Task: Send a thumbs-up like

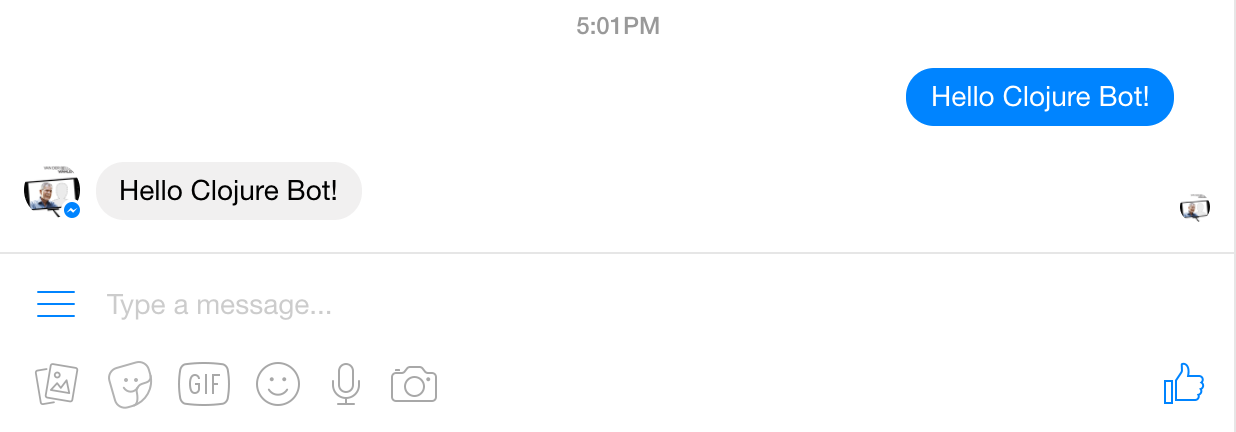Action: (1184, 384)
